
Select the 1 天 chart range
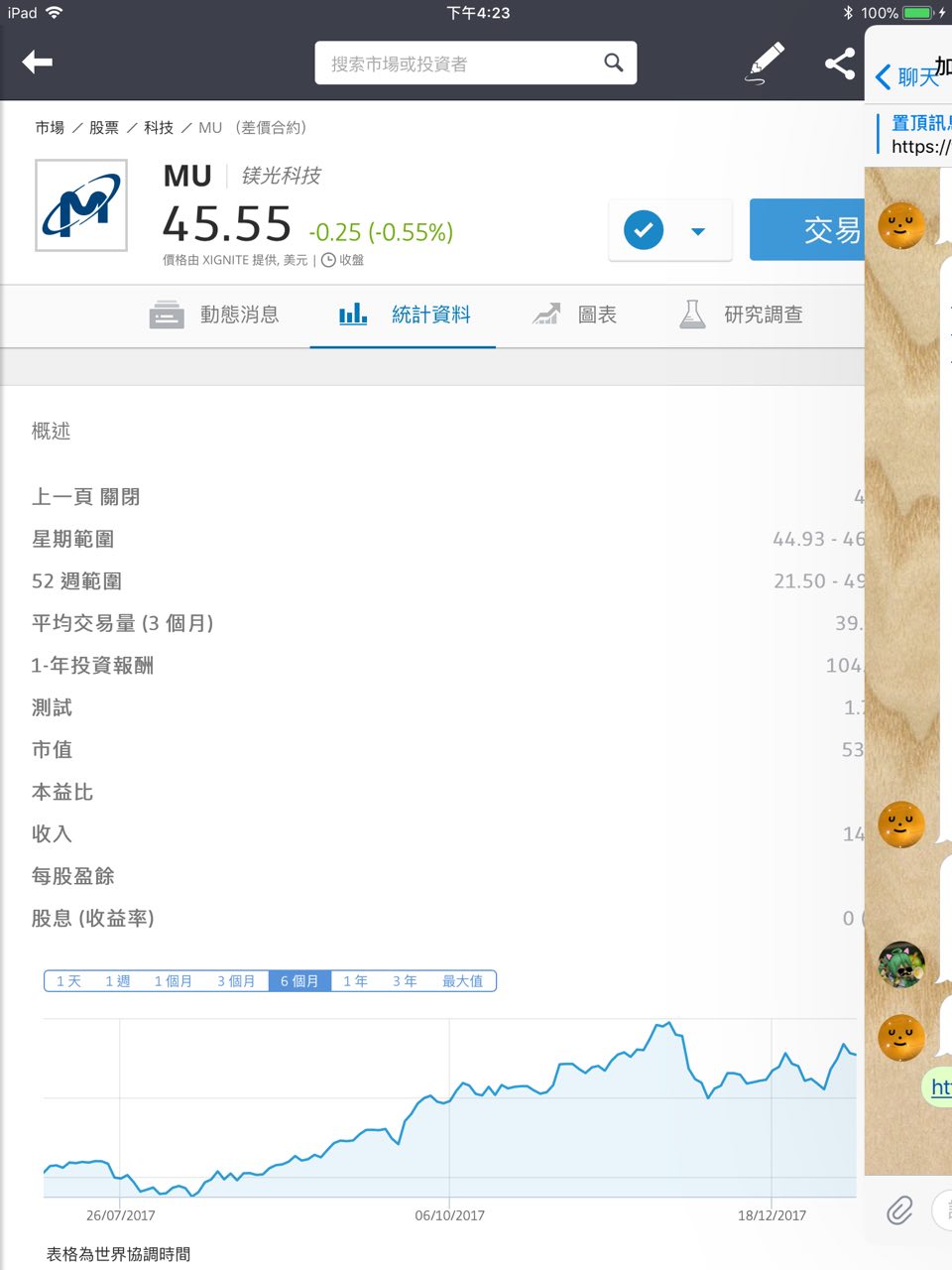(x=68, y=981)
